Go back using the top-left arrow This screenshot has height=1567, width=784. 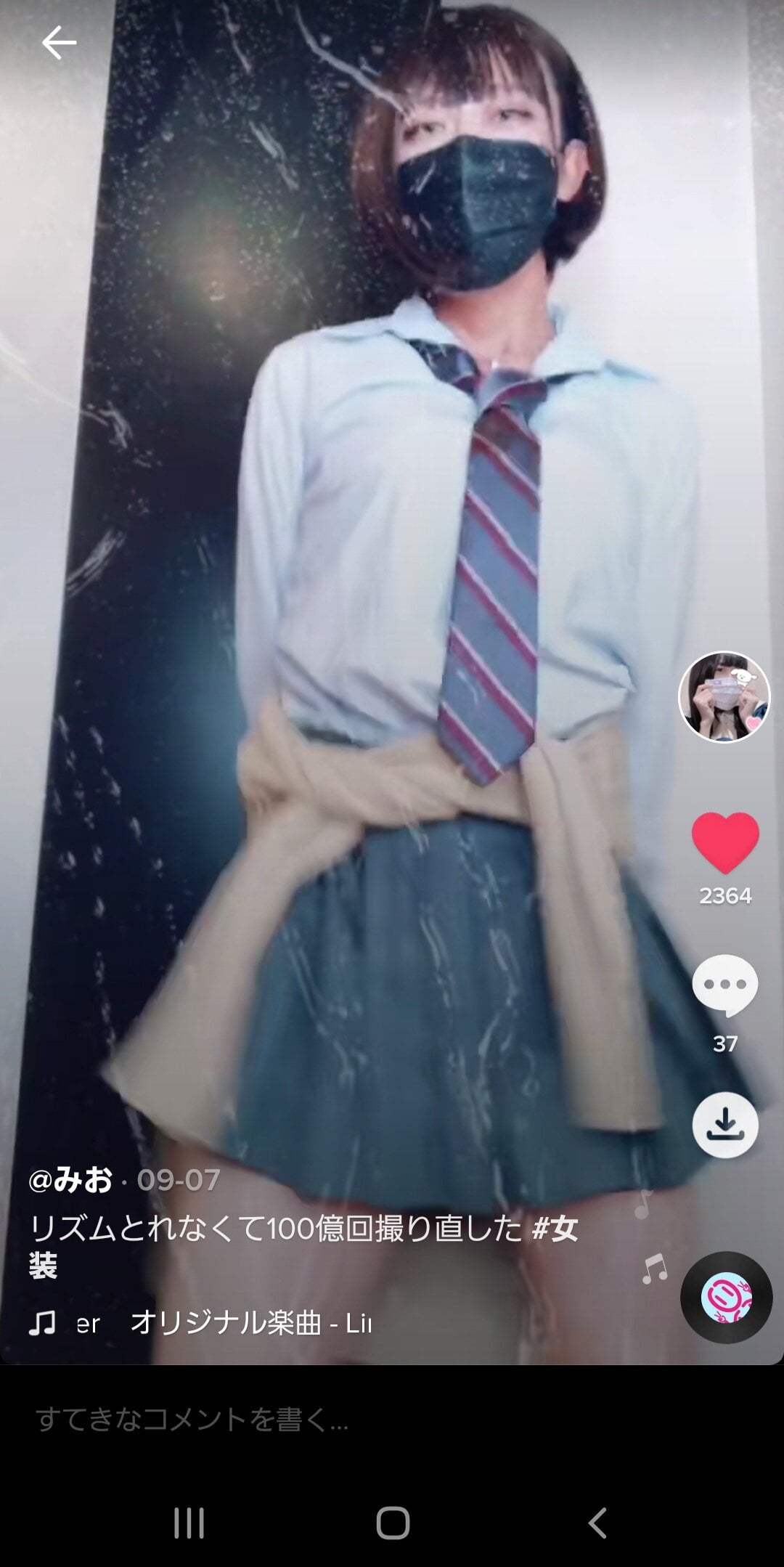tap(59, 44)
